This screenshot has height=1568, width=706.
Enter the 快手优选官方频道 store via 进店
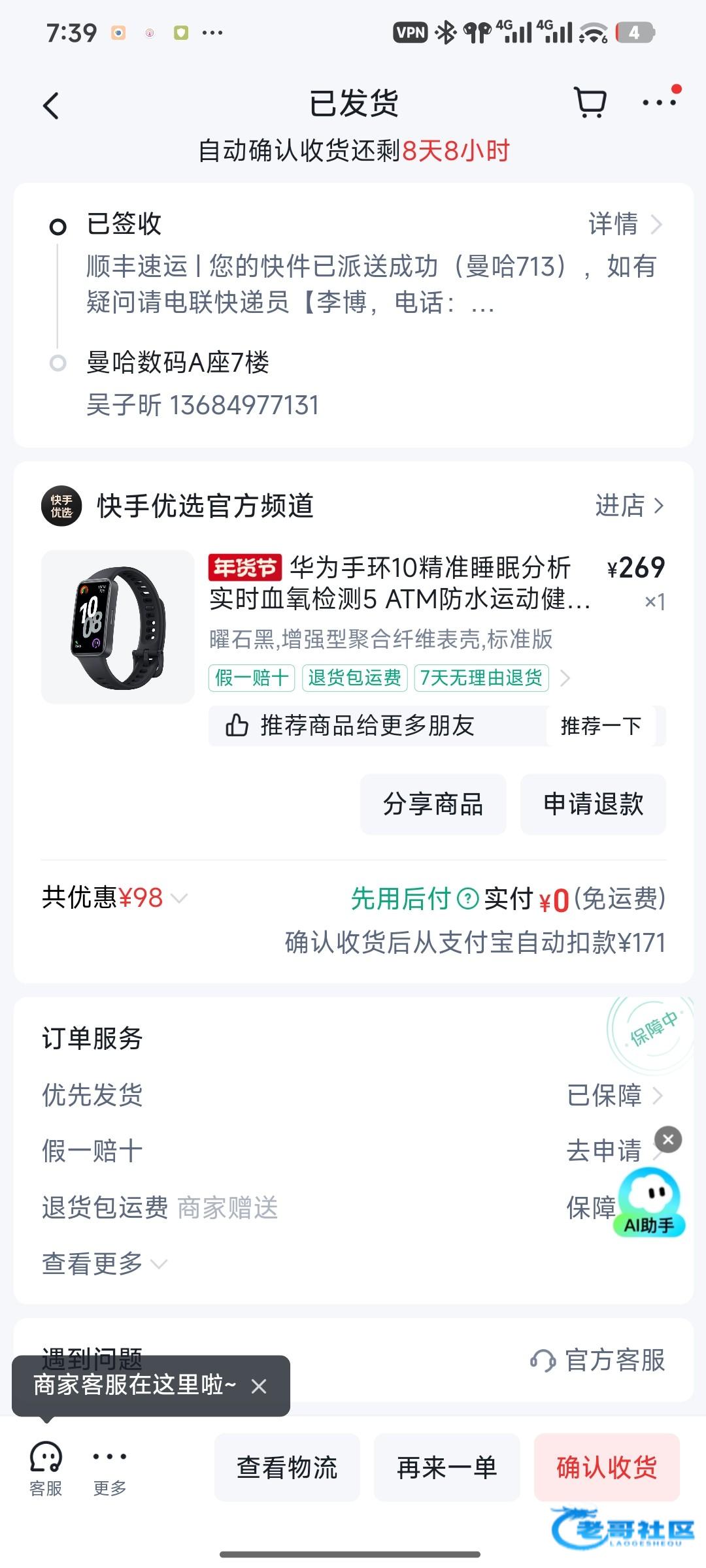pos(629,506)
